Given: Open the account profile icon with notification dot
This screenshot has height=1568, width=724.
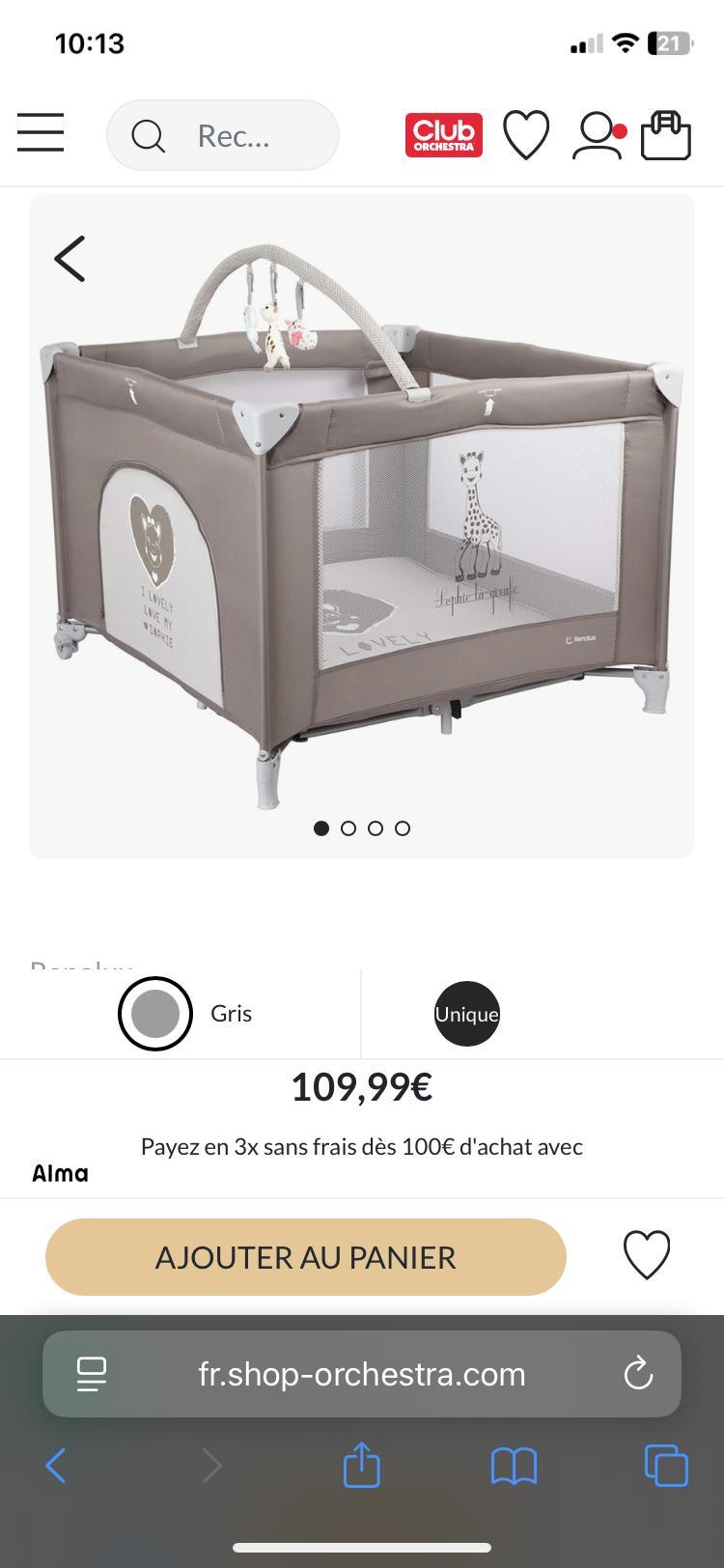Looking at the screenshot, I should pyautogui.click(x=598, y=133).
